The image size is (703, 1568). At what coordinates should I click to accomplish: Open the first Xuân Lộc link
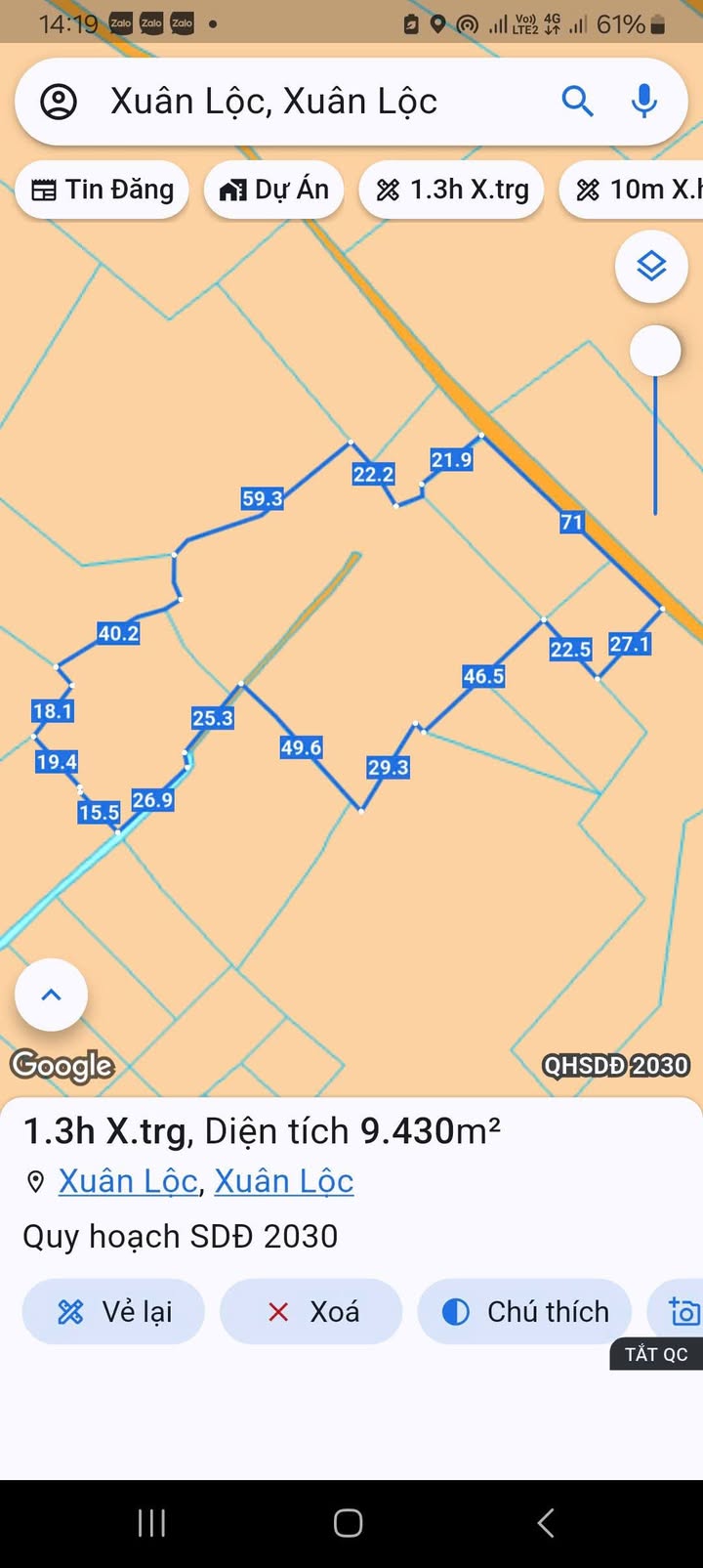129,1181
